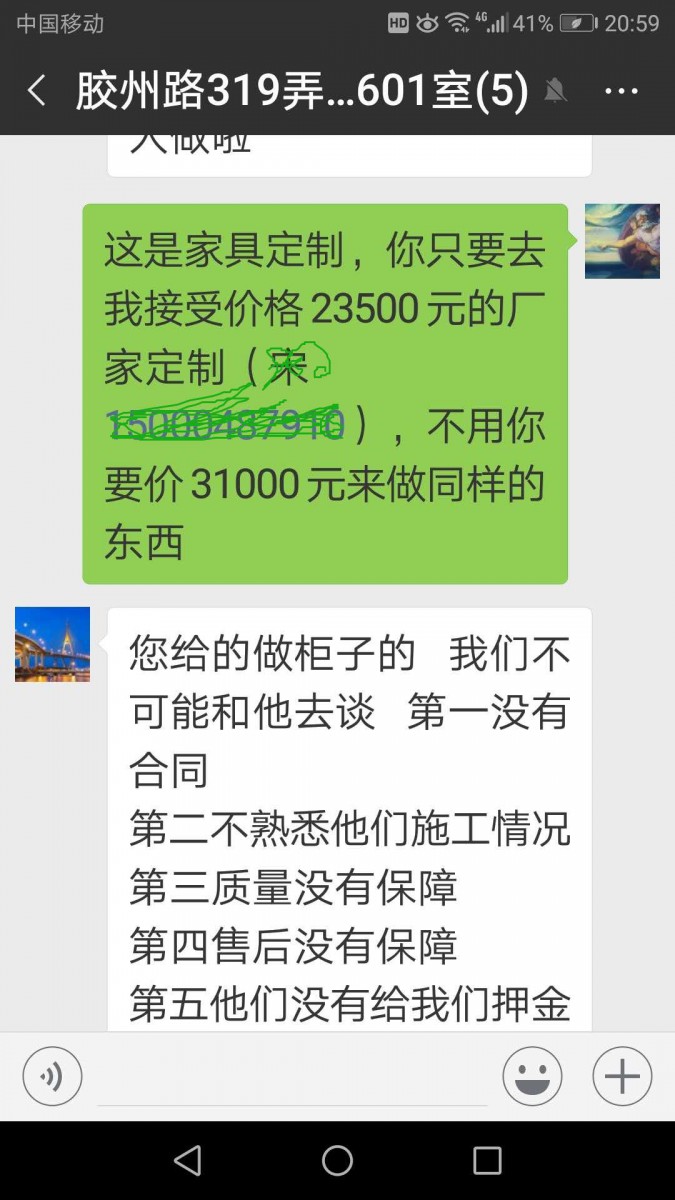Screen dimensions: 675x1200
Task: Tap the system navigation back button
Action: [x=187, y=1160]
